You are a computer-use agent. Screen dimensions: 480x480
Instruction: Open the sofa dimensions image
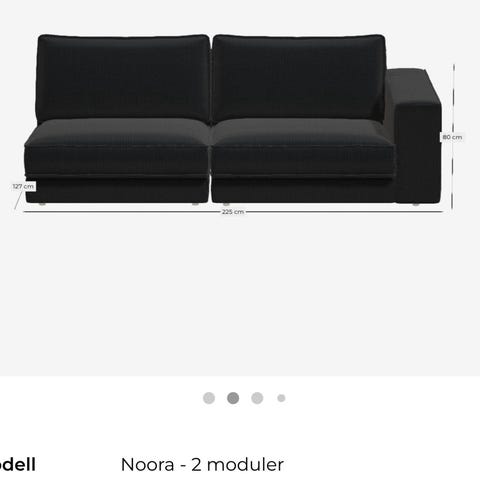click(240, 188)
